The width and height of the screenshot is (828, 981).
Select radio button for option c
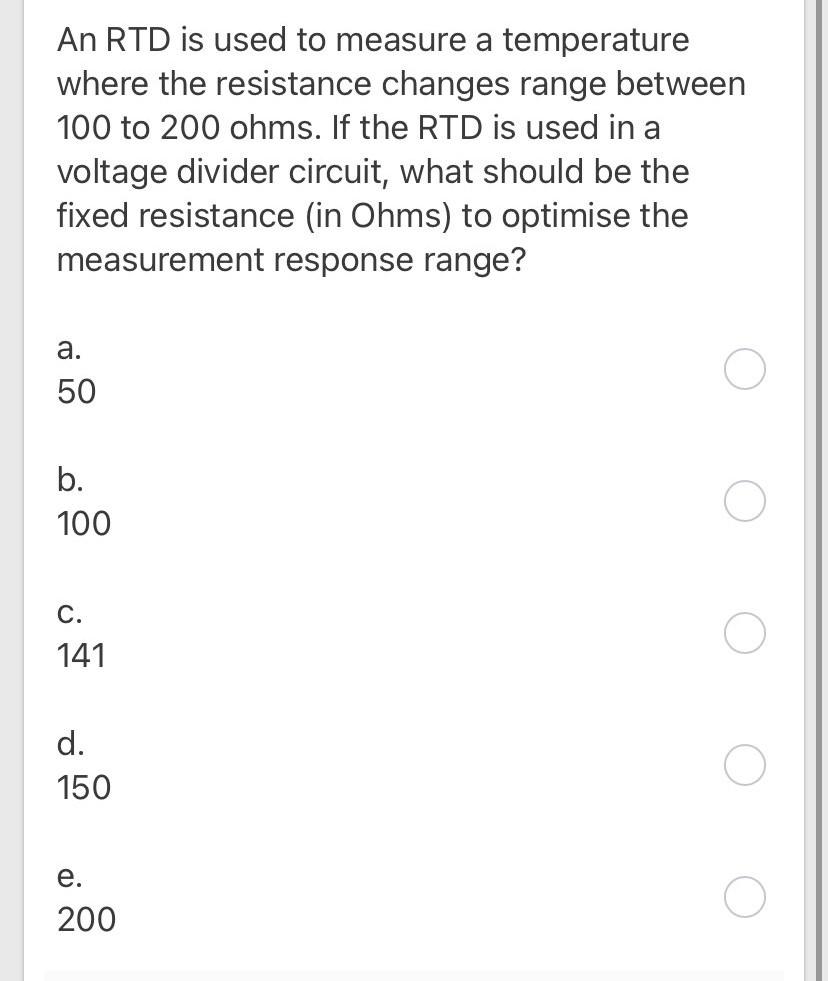[x=744, y=633]
